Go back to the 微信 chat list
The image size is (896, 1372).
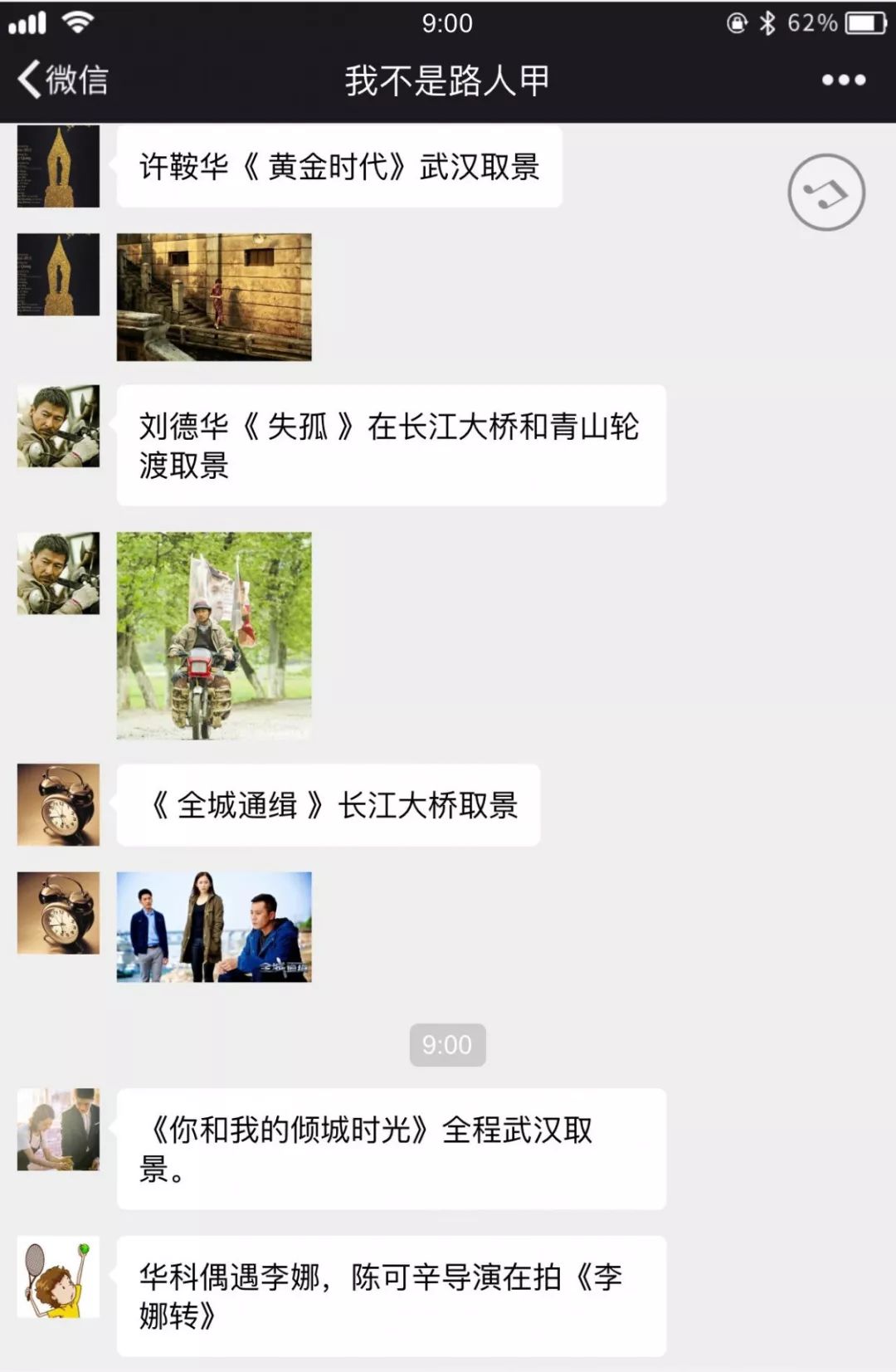[62, 81]
